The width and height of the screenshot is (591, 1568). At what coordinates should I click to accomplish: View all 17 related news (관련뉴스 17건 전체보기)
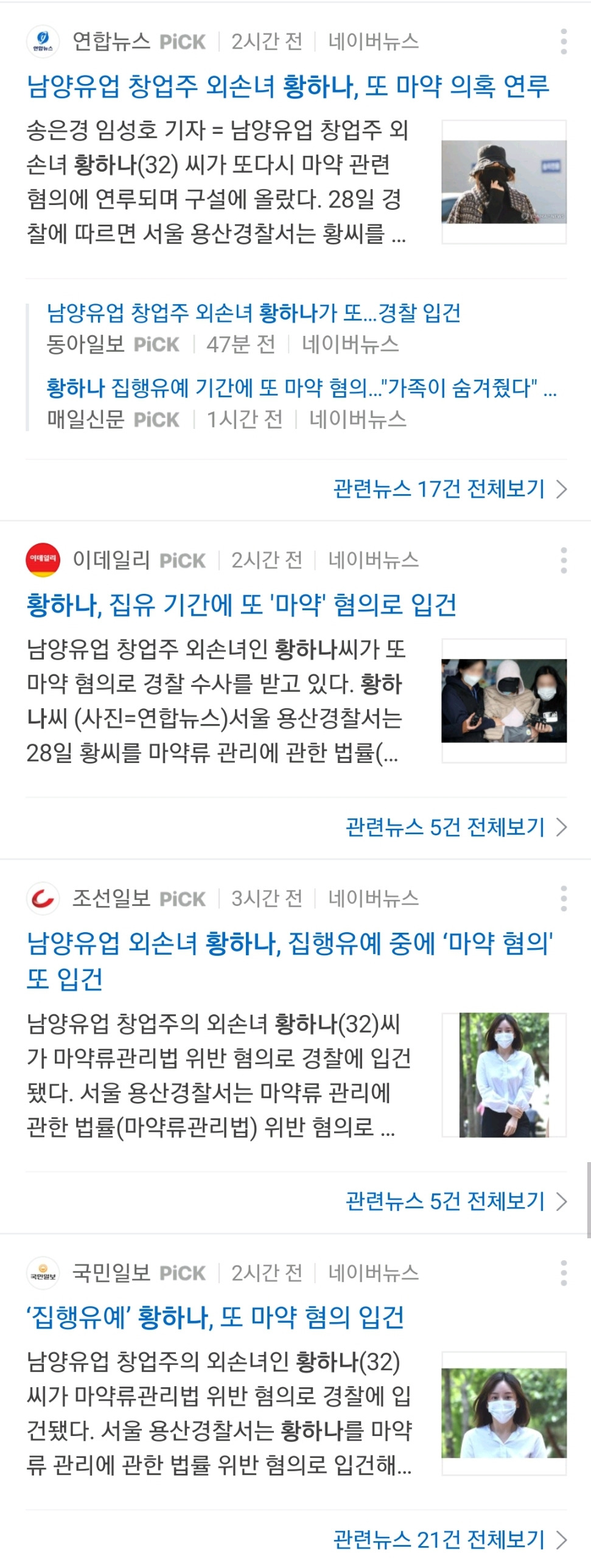tap(449, 489)
